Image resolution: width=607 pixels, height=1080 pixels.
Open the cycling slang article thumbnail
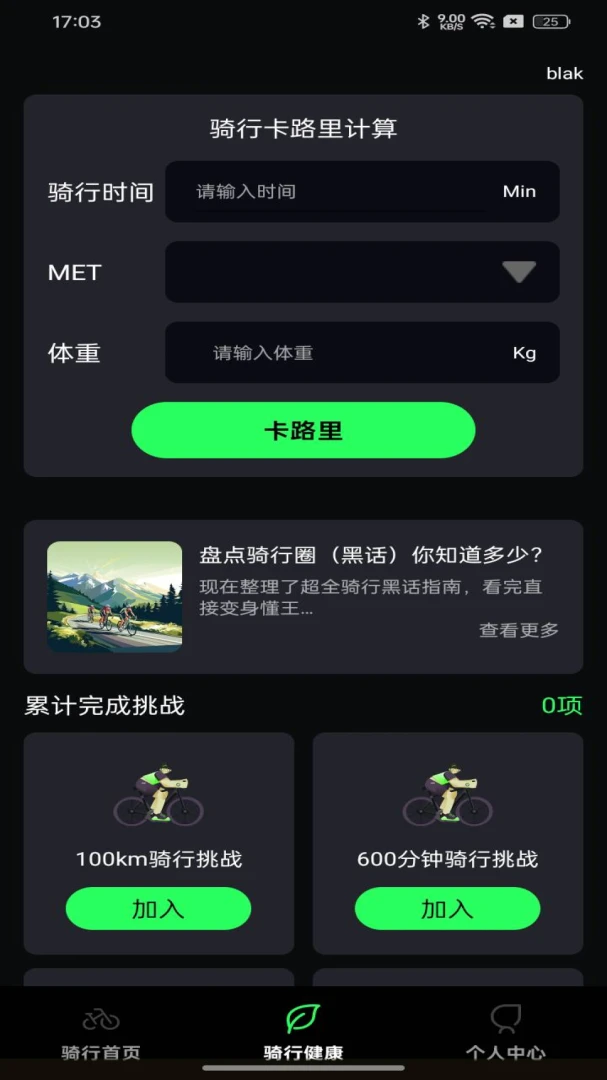(x=114, y=596)
